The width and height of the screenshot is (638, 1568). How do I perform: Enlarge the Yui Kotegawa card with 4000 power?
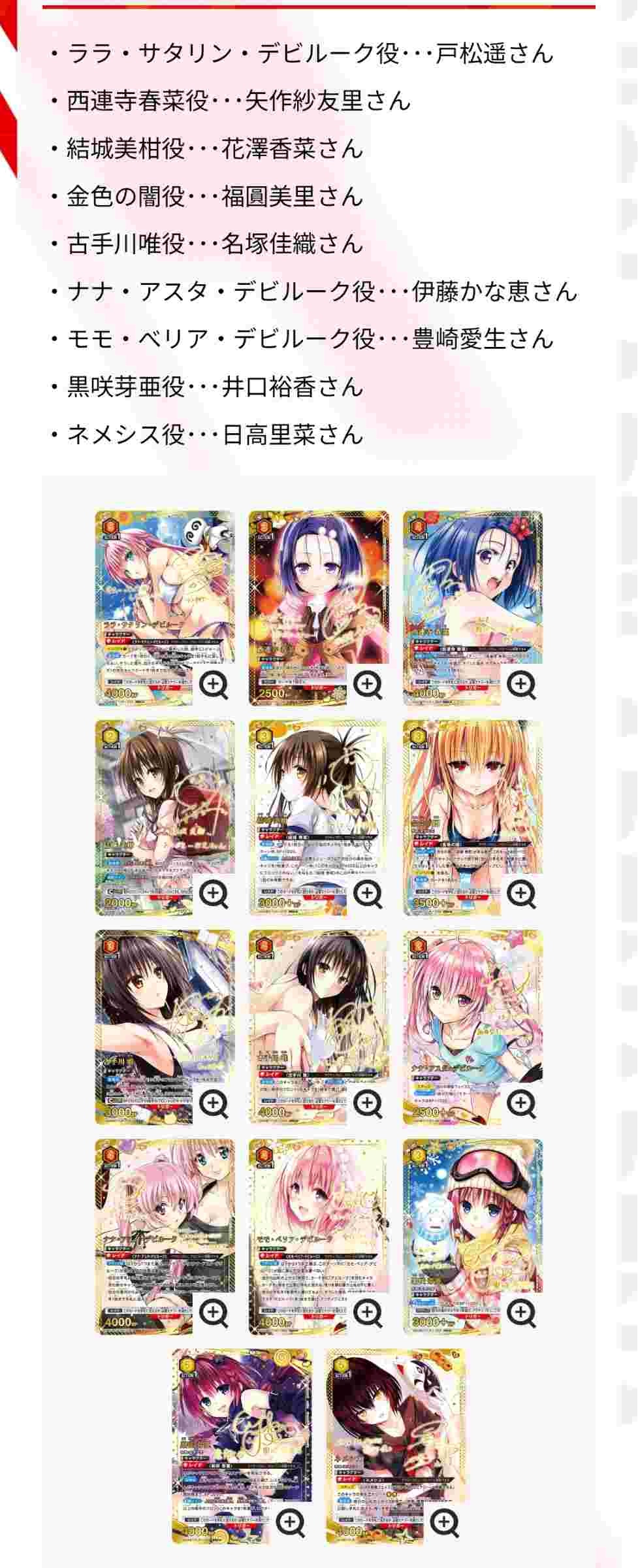click(x=368, y=1102)
